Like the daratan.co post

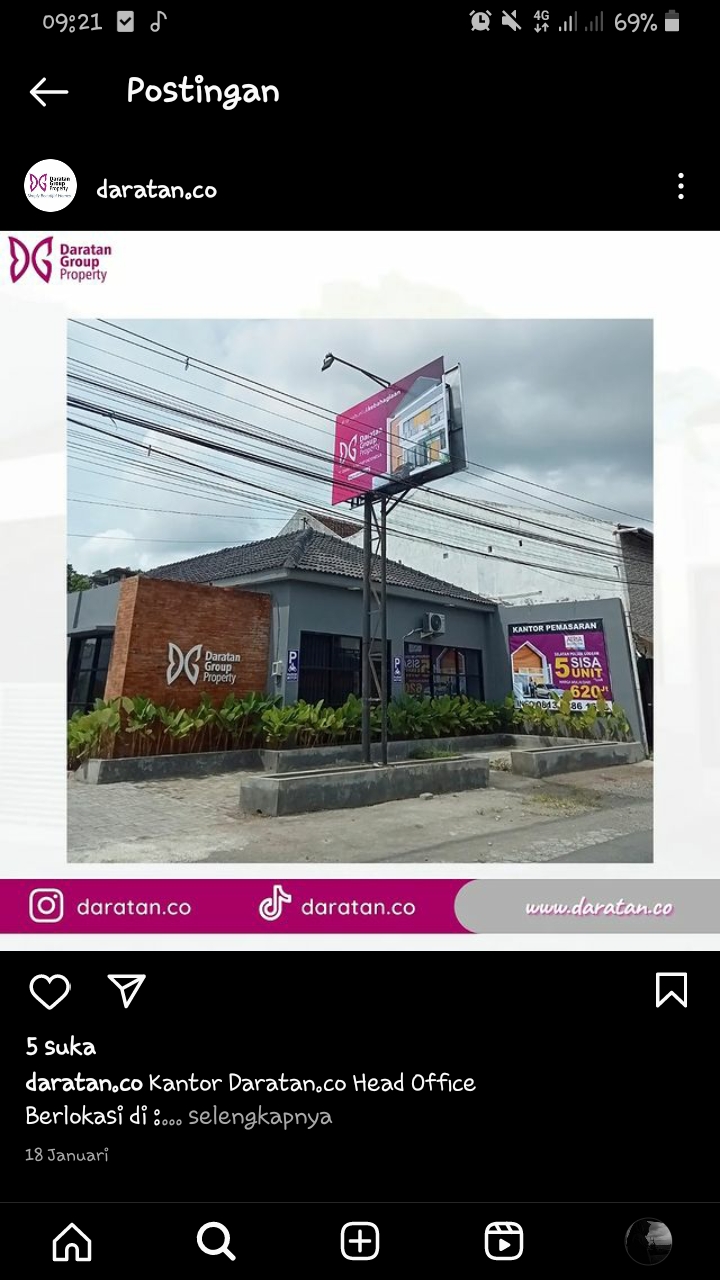pyautogui.click(x=50, y=991)
